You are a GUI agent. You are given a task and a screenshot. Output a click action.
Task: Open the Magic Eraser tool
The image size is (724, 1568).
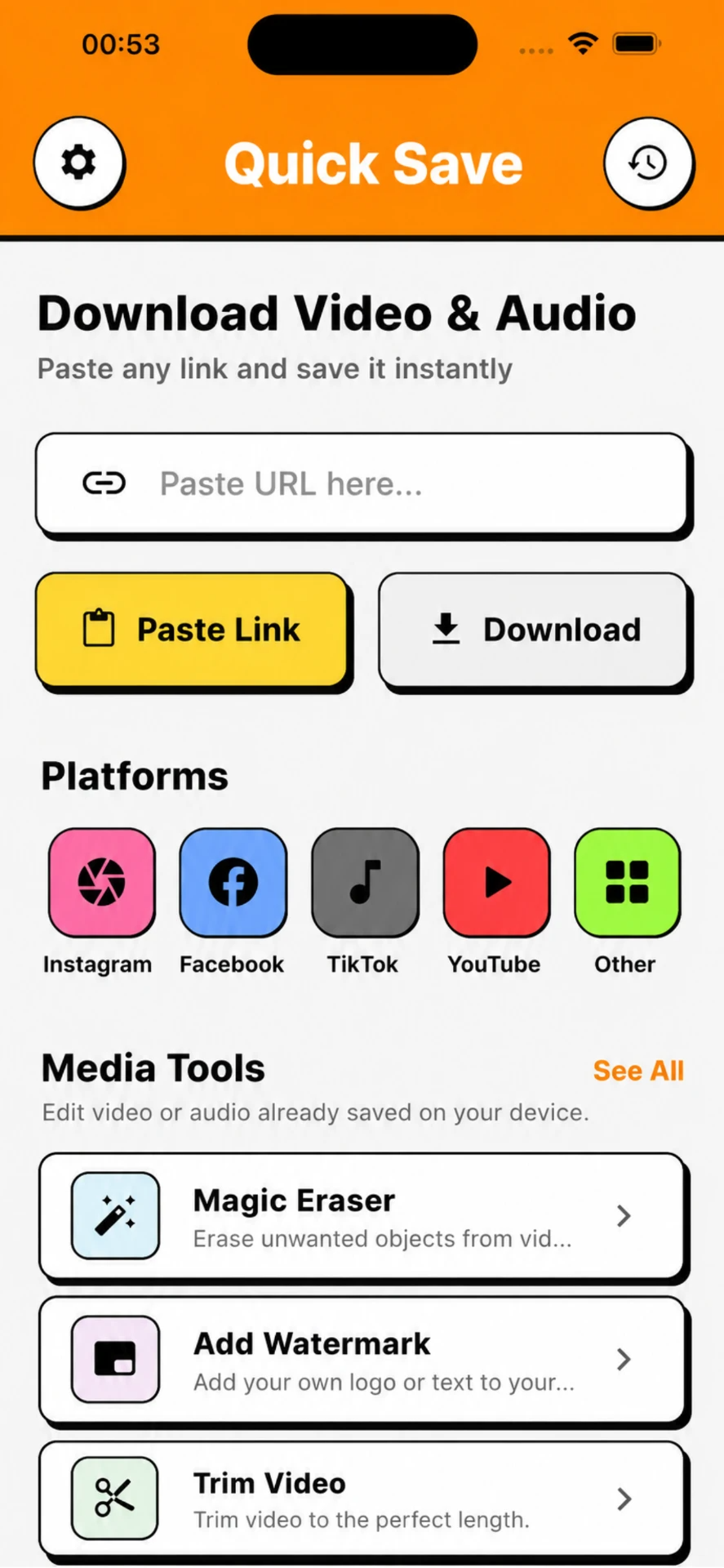(362, 1216)
